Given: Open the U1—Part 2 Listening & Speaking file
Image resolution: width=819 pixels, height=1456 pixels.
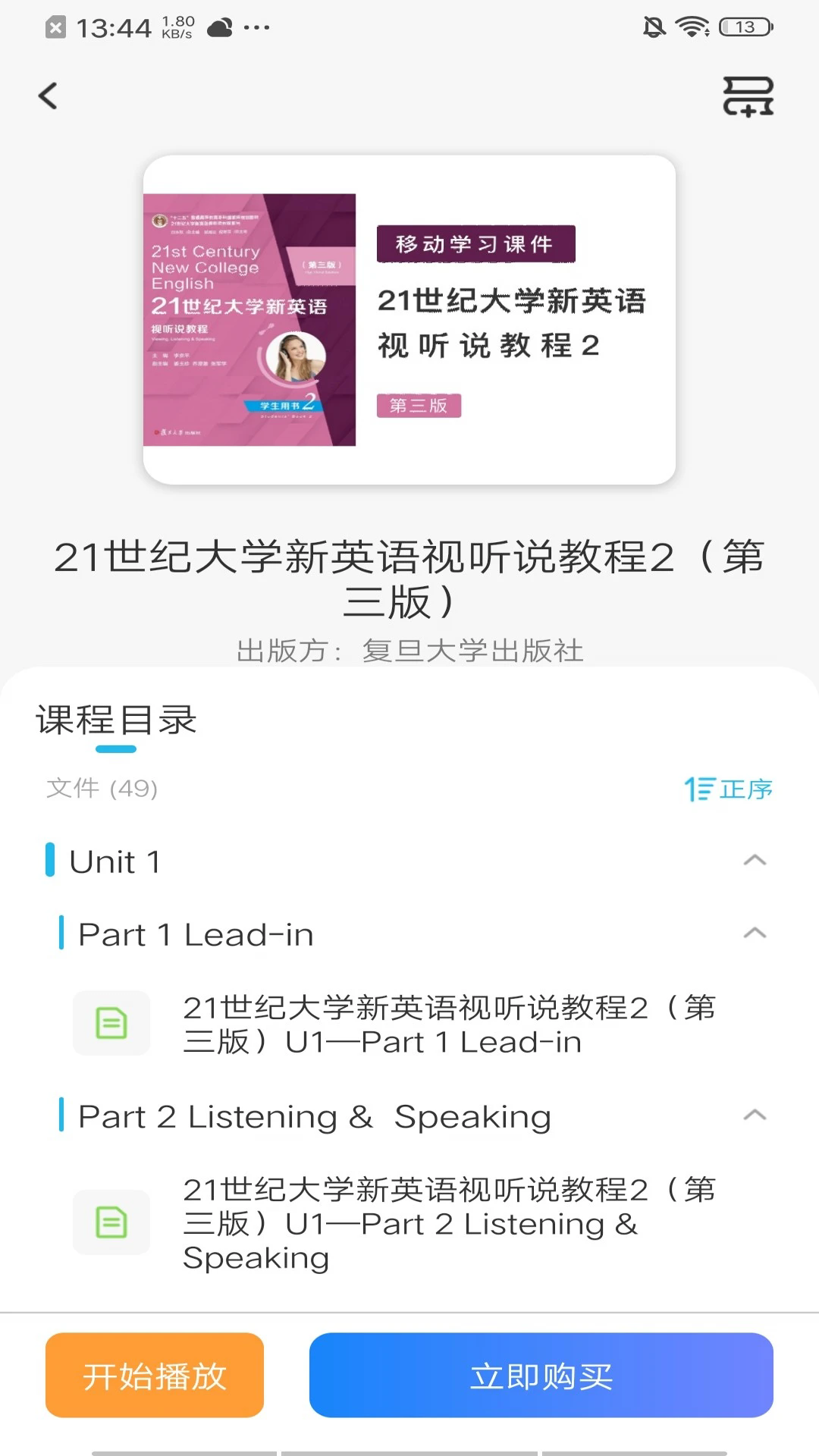Looking at the screenshot, I should click(x=409, y=1223).
